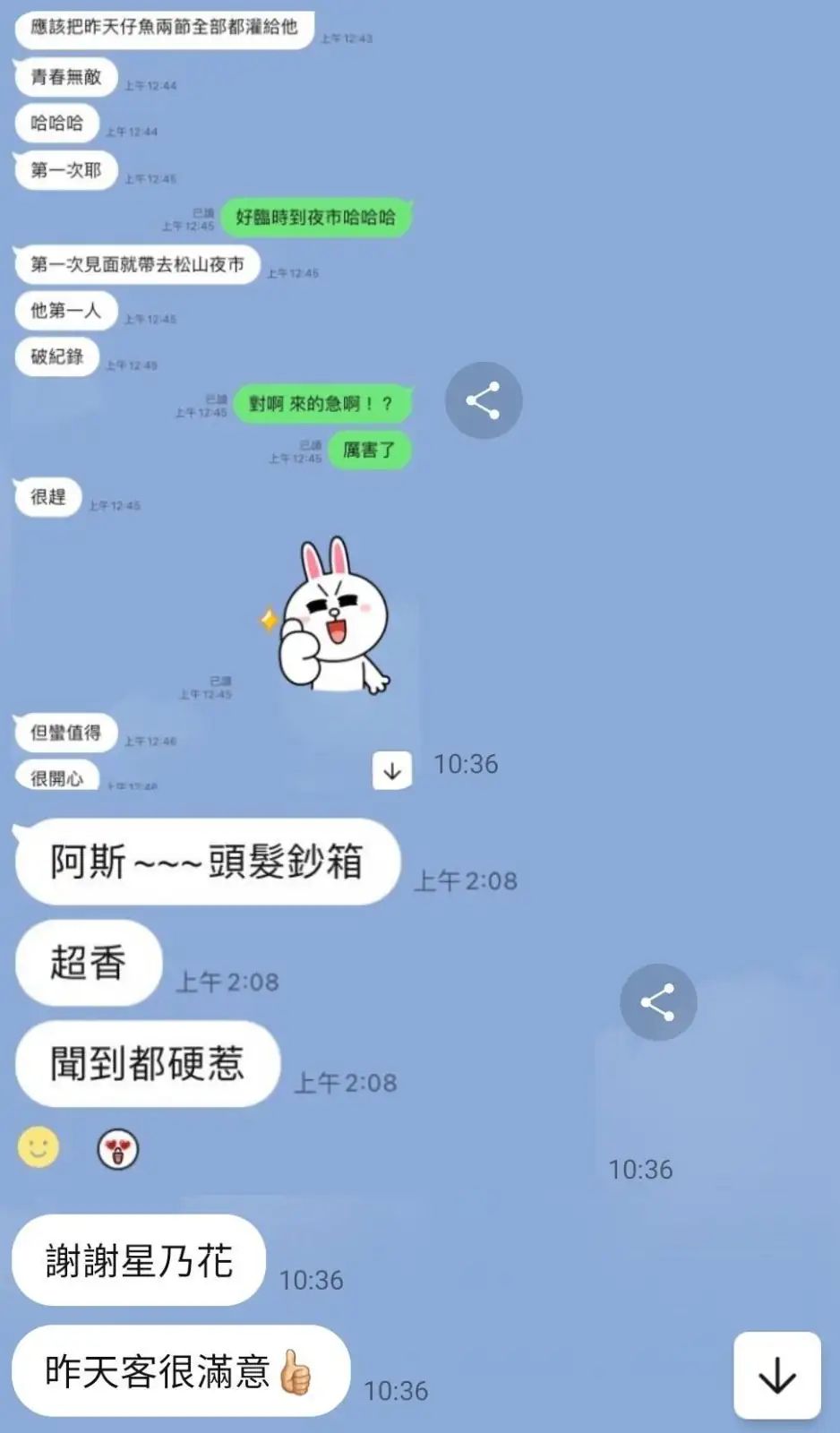Share the screenshot image with the bunny sticker
This screenshot has height=1433, width=840.
484,400
